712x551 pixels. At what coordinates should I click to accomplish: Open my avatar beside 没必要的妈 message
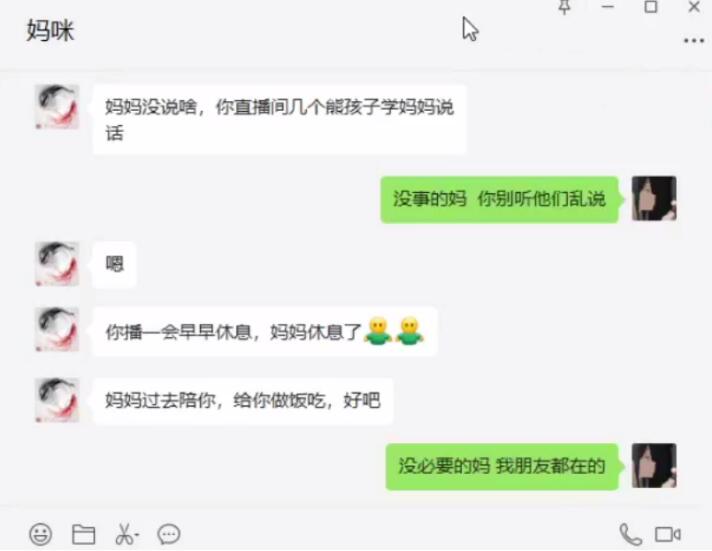[x=654, y=466]
